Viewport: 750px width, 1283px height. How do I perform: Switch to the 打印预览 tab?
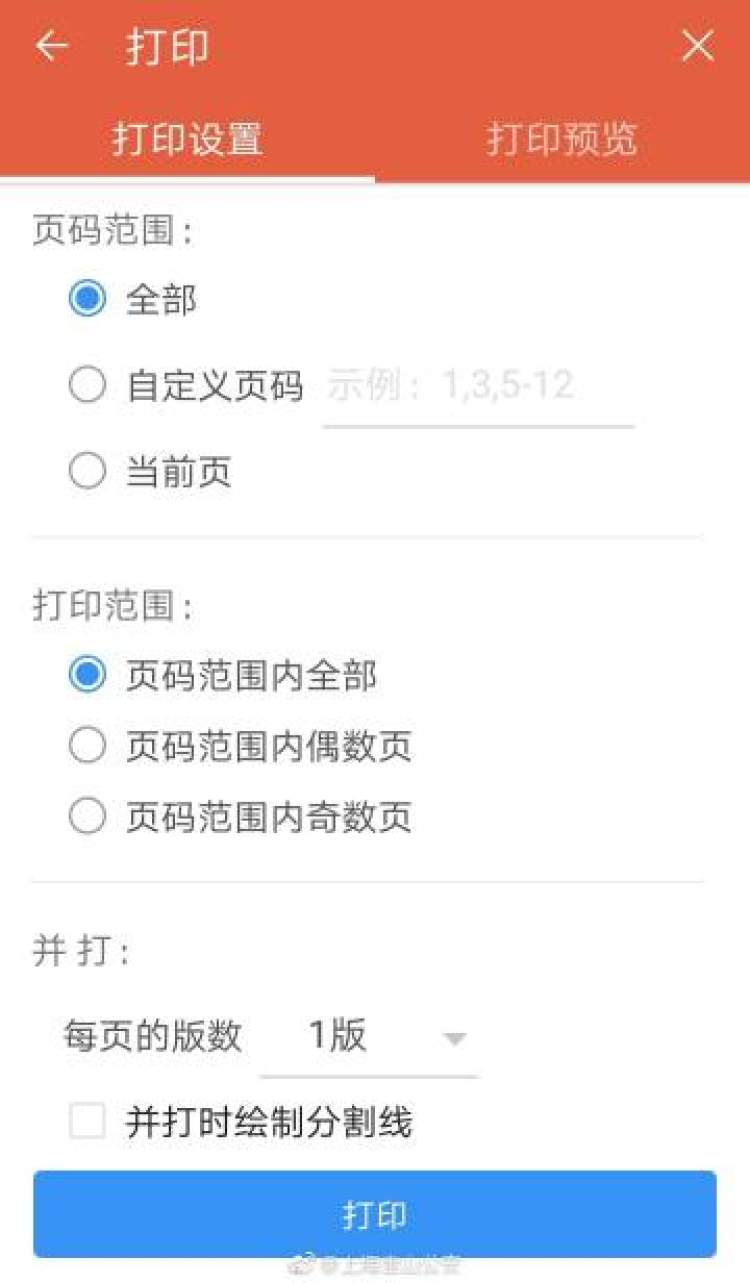(x=562, y=139)
